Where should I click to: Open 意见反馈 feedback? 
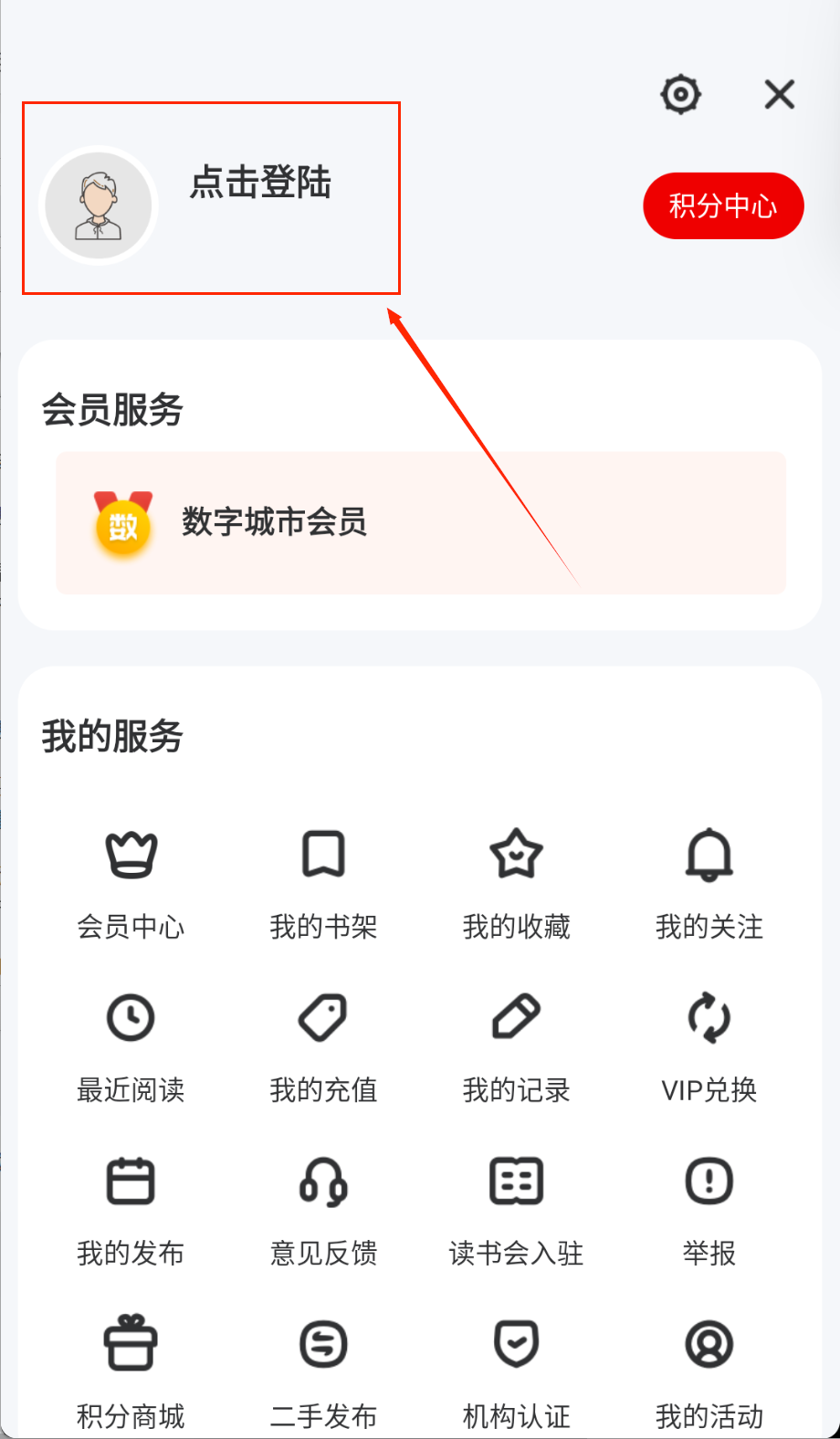[x=323, y=1209]
